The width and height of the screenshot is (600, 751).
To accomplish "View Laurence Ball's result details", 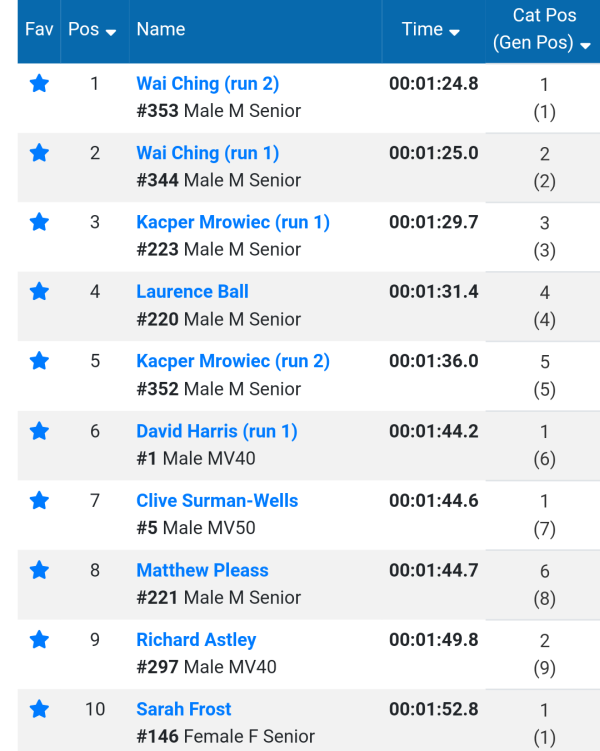I will pyautogui.click(x=192, y=292).
